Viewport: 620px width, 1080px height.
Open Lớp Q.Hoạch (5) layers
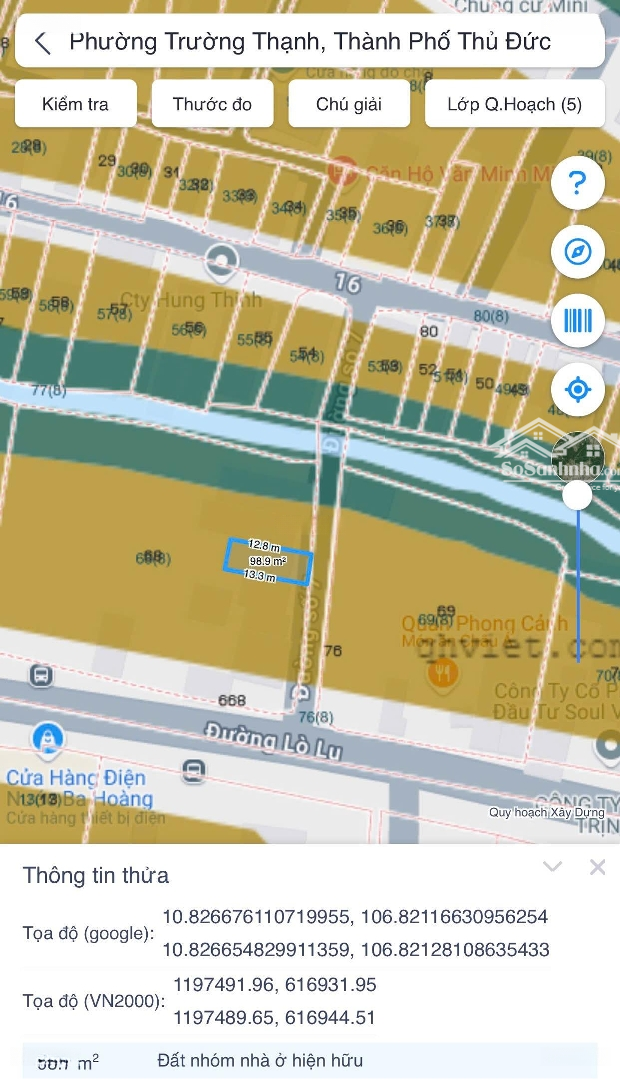[515, 104]
